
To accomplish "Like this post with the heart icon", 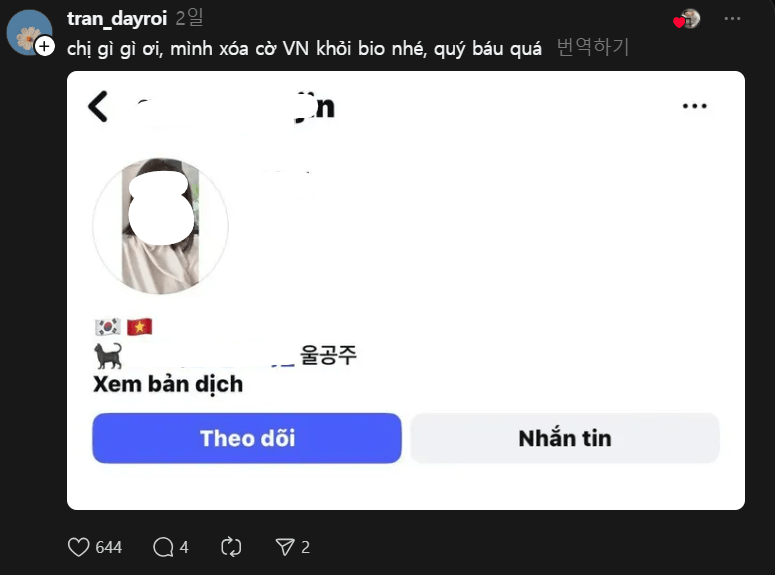I will 79,547.
